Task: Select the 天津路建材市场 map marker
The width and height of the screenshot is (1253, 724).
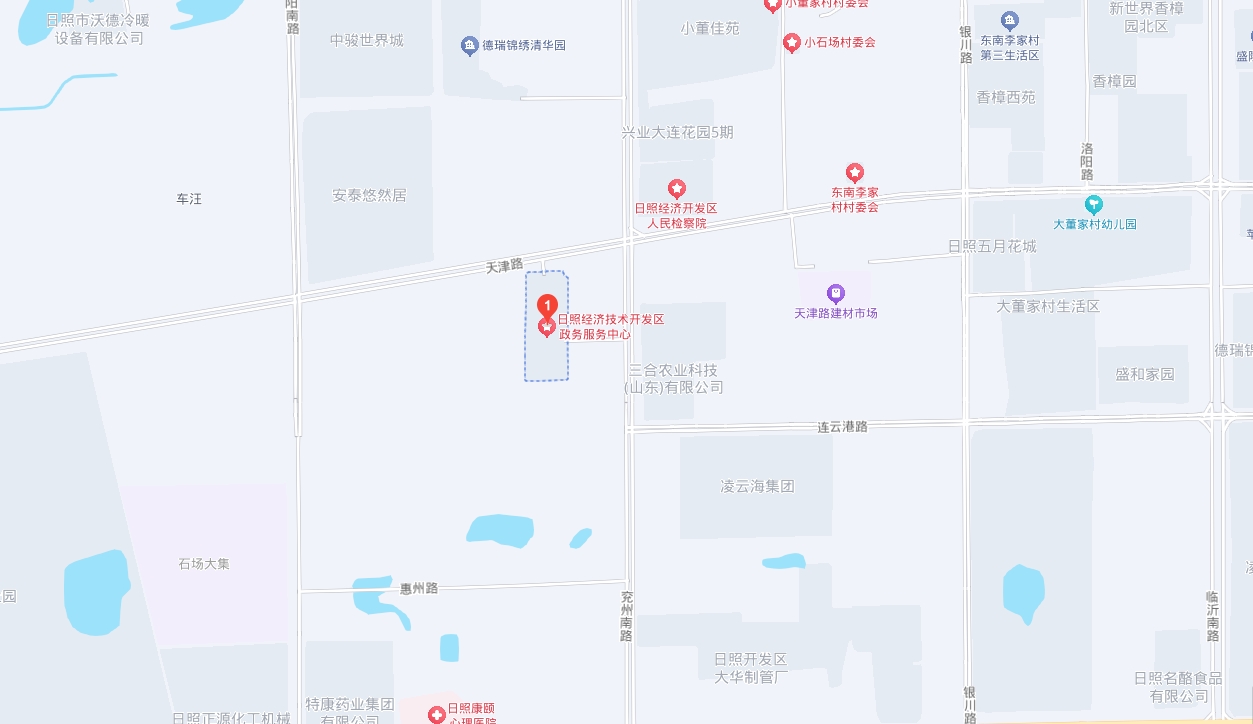Action: 836,294
